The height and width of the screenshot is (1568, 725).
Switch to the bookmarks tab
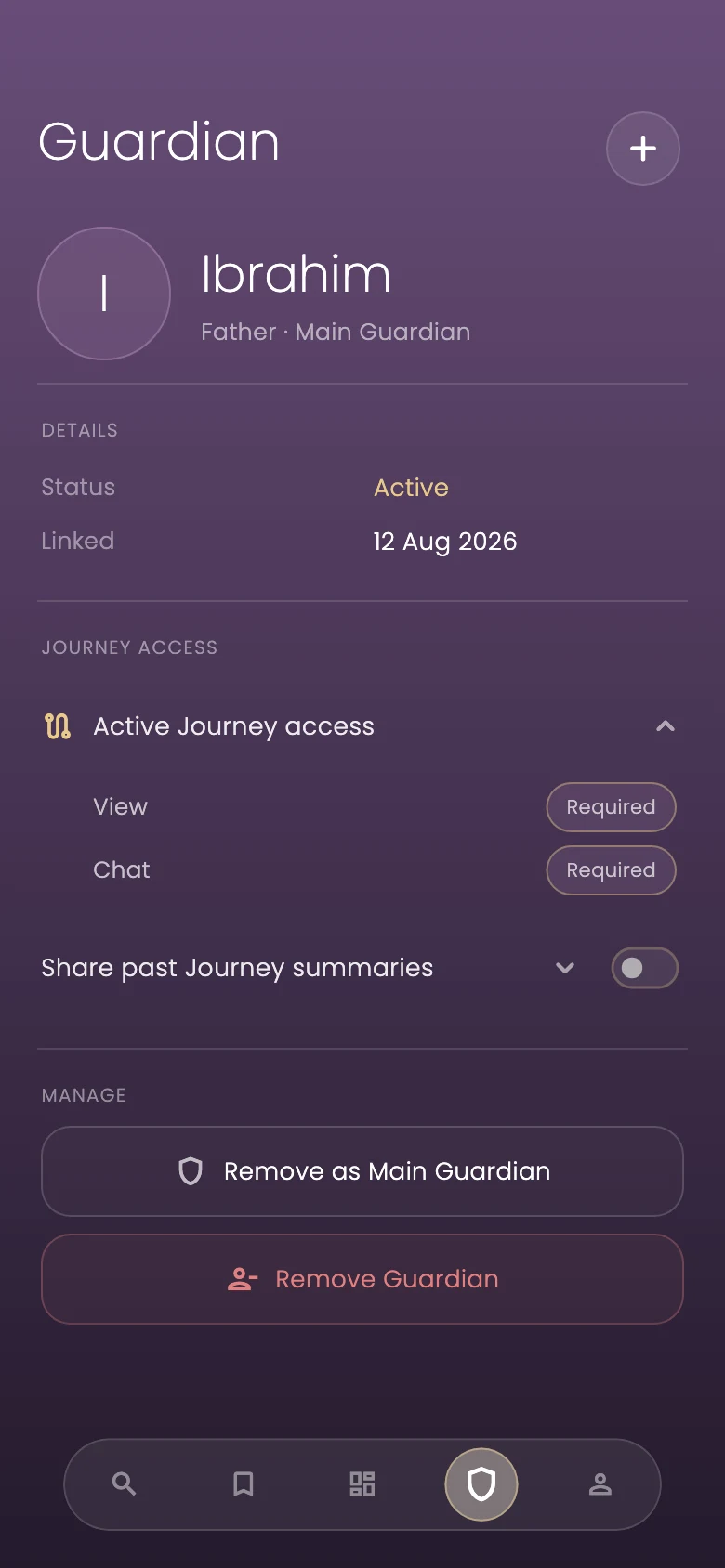coord(244,1484)
